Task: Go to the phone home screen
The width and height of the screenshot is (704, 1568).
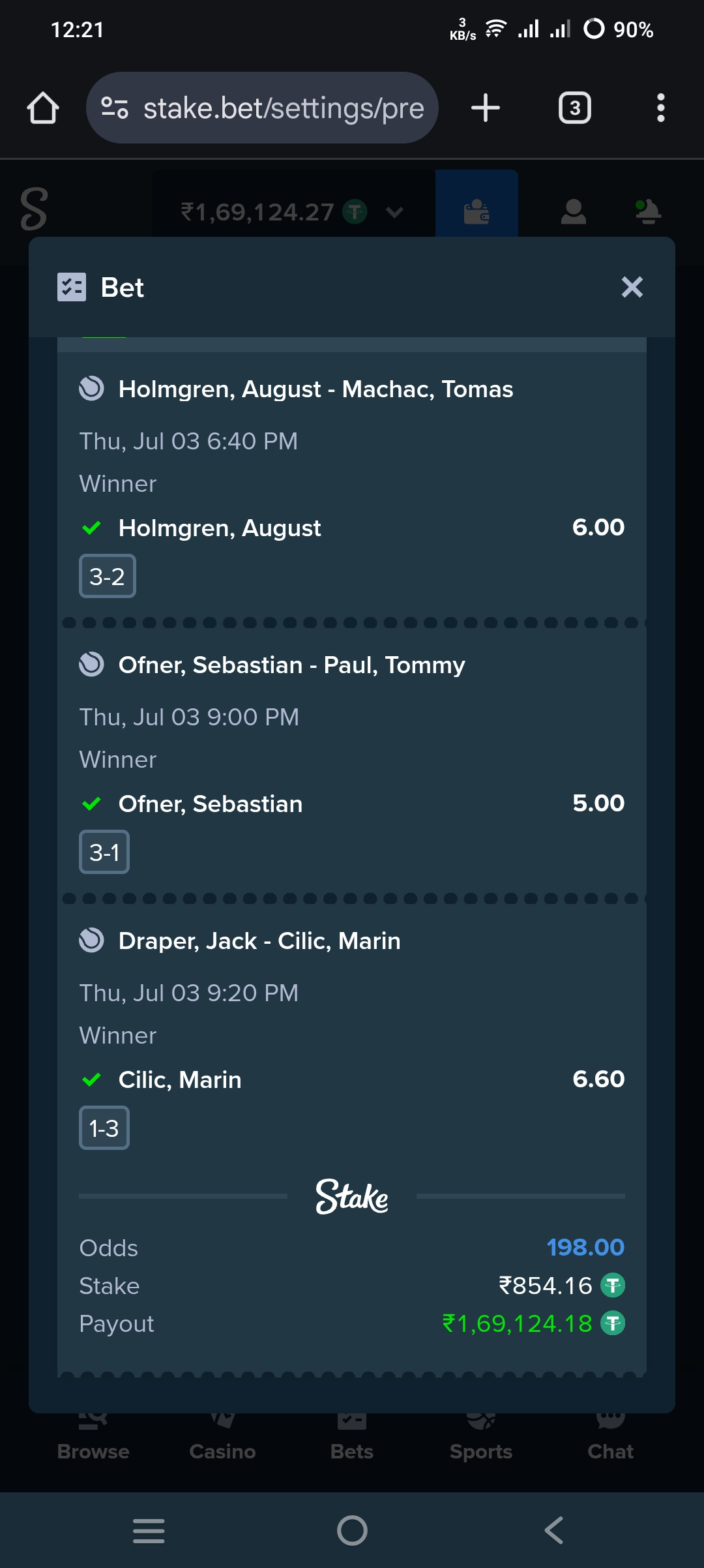Action: [352, 1530]
